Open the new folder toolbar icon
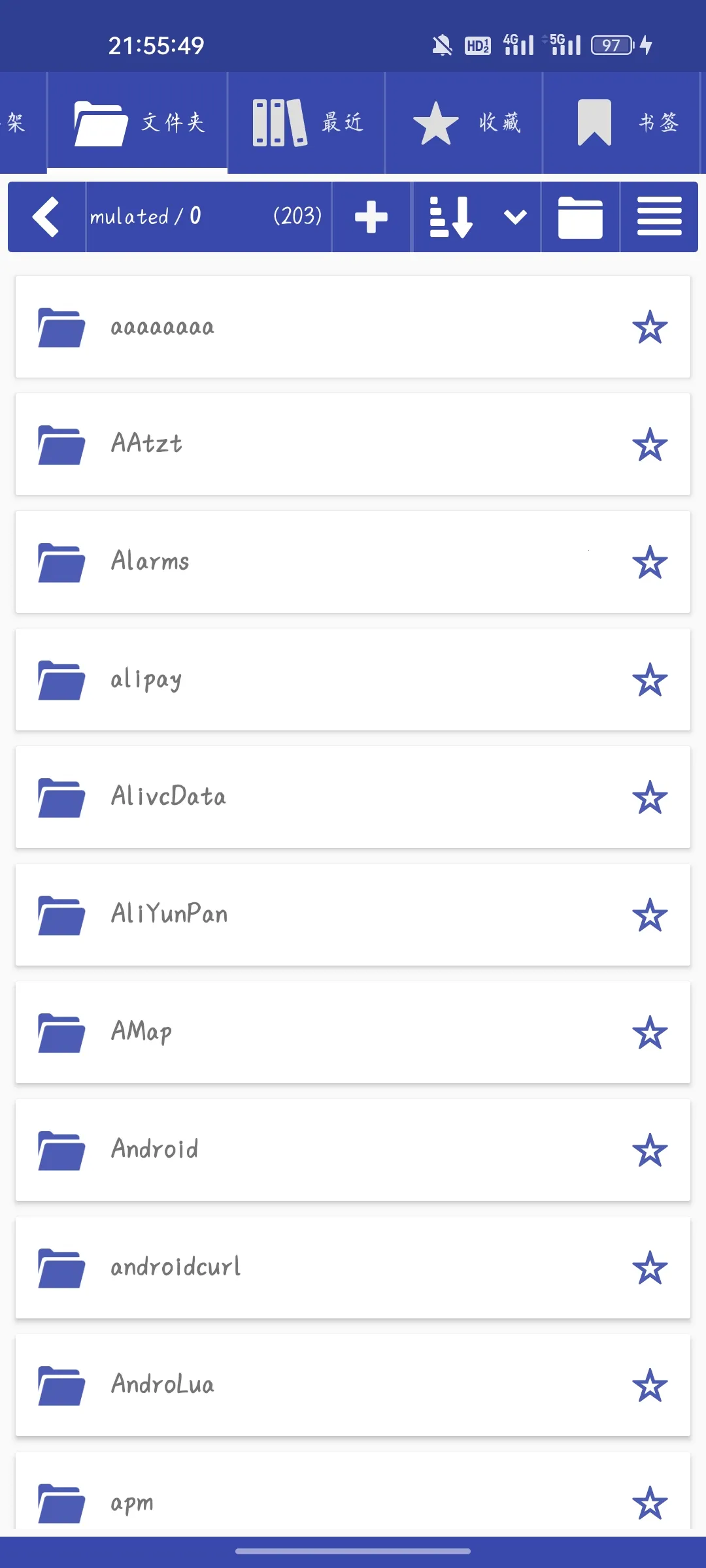Viewport: 706px width, 1568px height. [x=580, y=216]
